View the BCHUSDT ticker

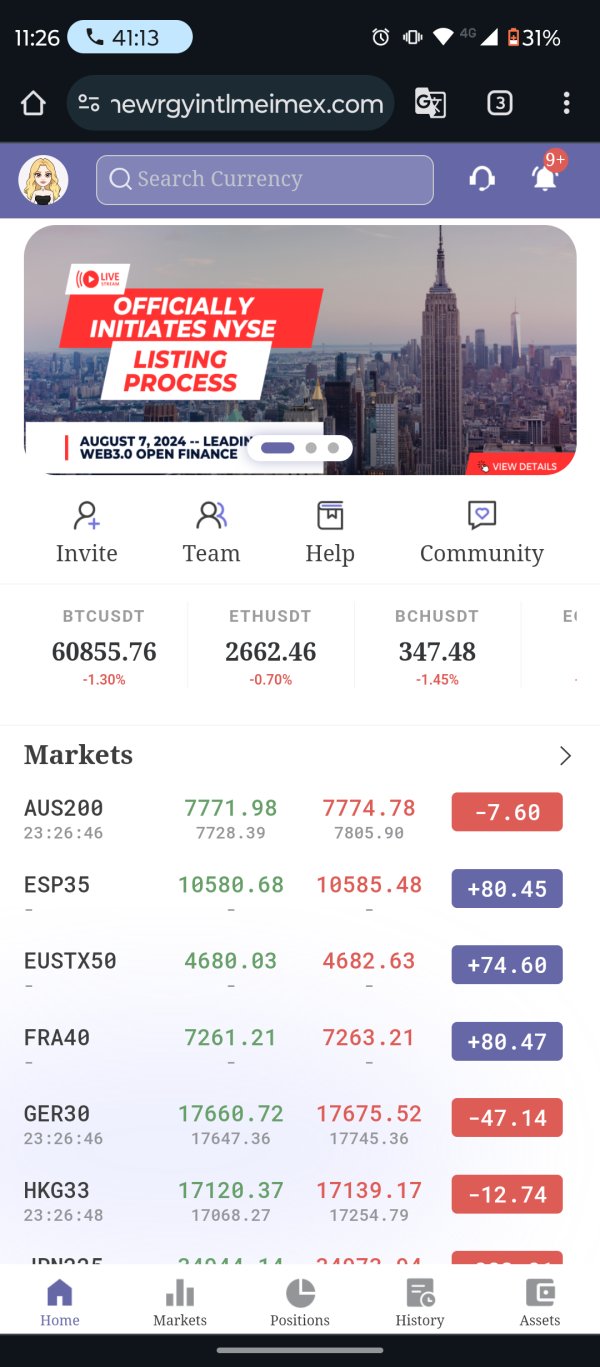point(437,646)
